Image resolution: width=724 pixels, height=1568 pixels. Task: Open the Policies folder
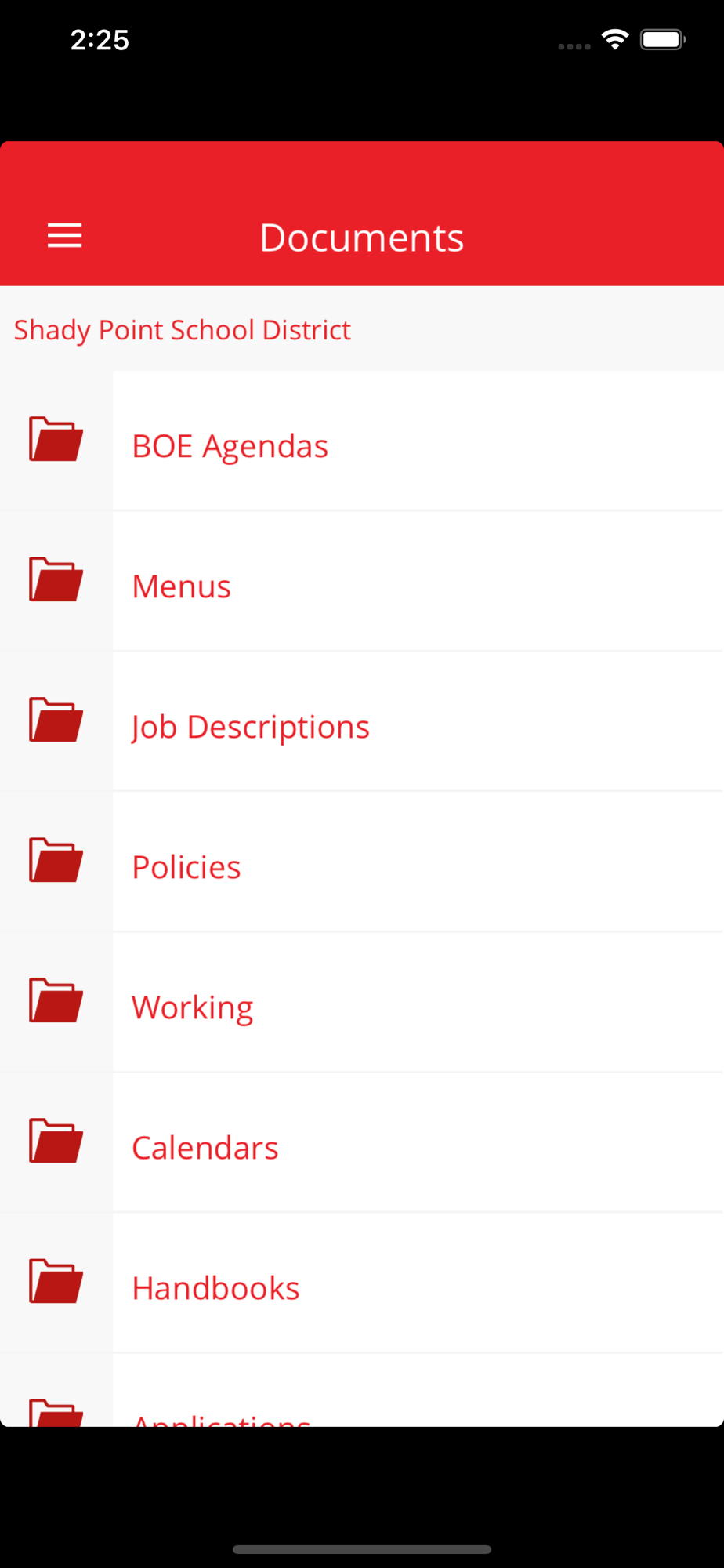[x=186, y=866]
